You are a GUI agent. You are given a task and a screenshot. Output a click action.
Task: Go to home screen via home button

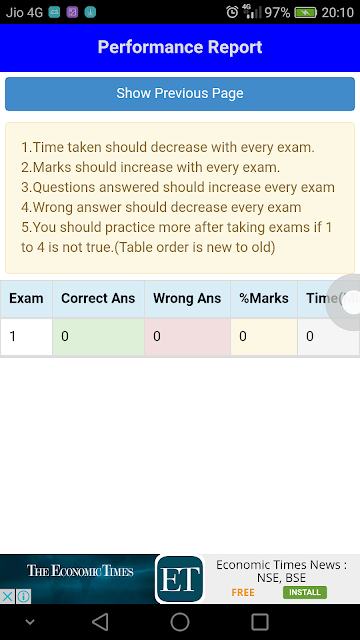[x=180, y=622]
